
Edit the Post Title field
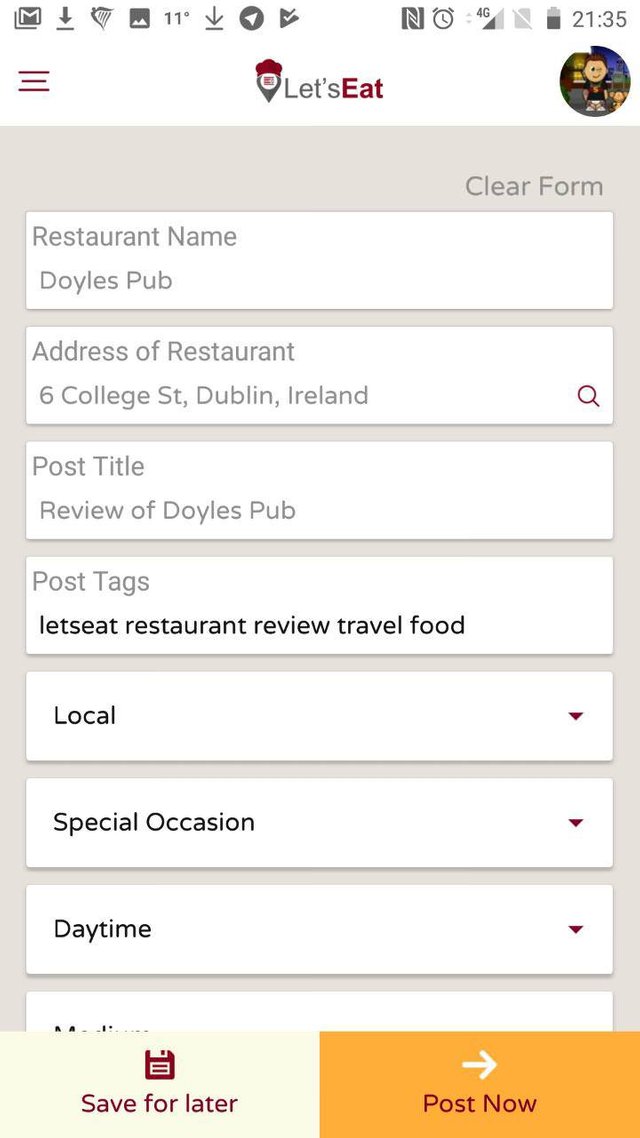point(319,491)
